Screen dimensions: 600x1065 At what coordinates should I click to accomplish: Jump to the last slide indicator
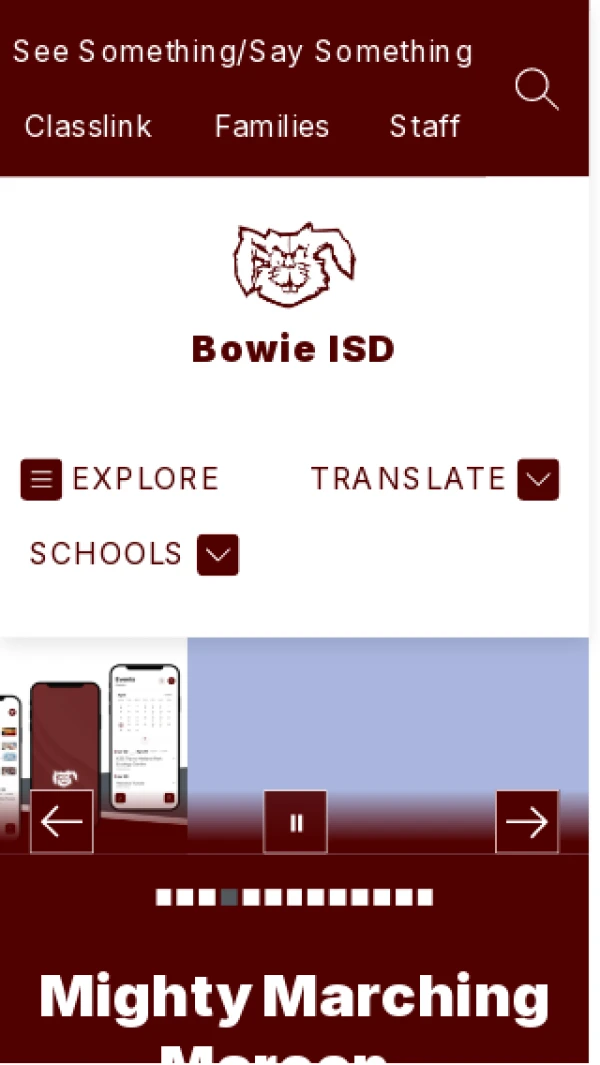425,897
